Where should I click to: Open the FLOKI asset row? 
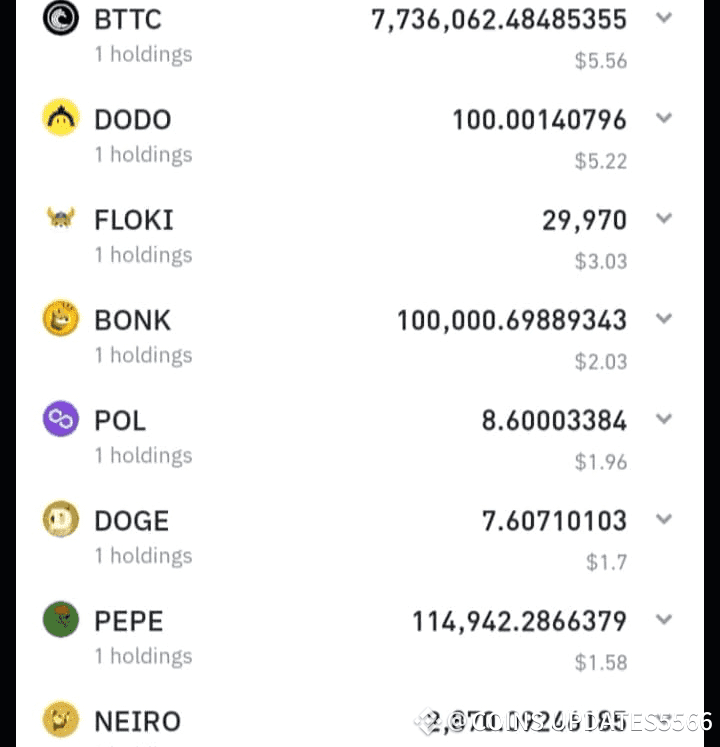tap(360, 238)
